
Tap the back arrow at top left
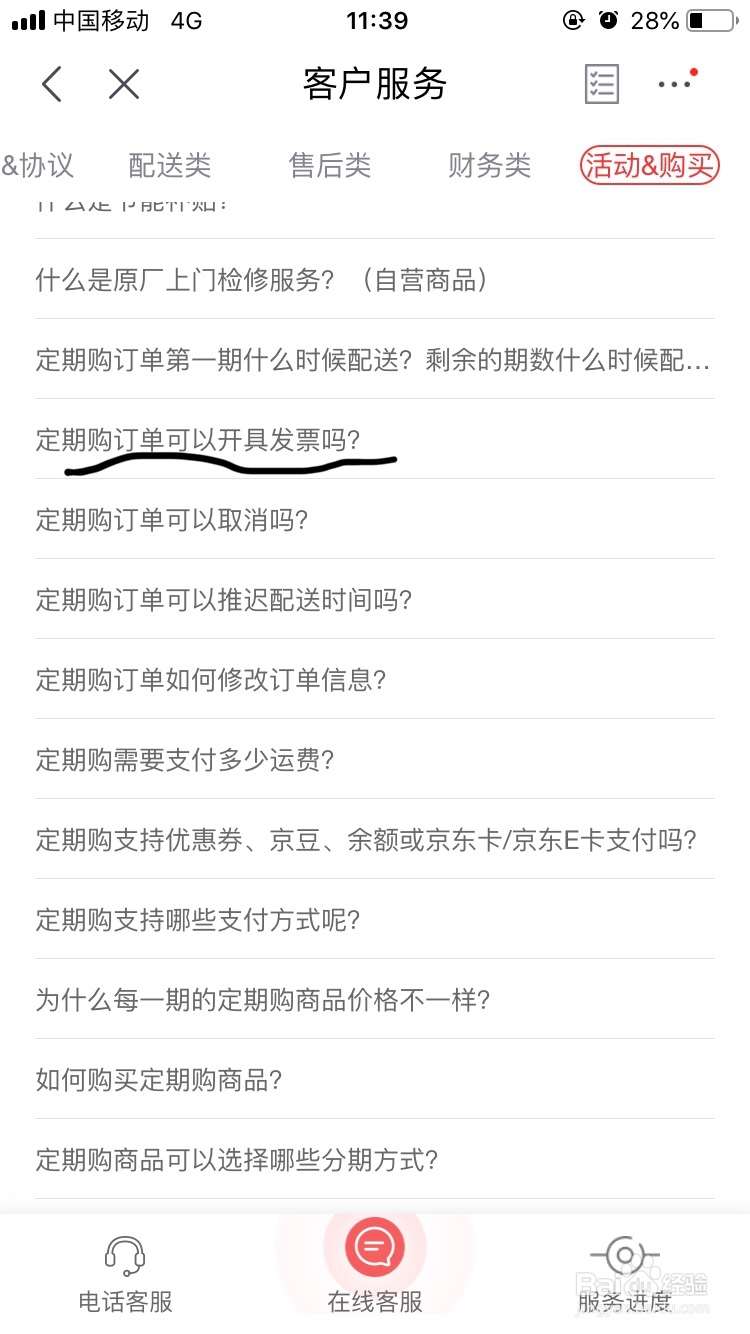[x=52, y=84]
